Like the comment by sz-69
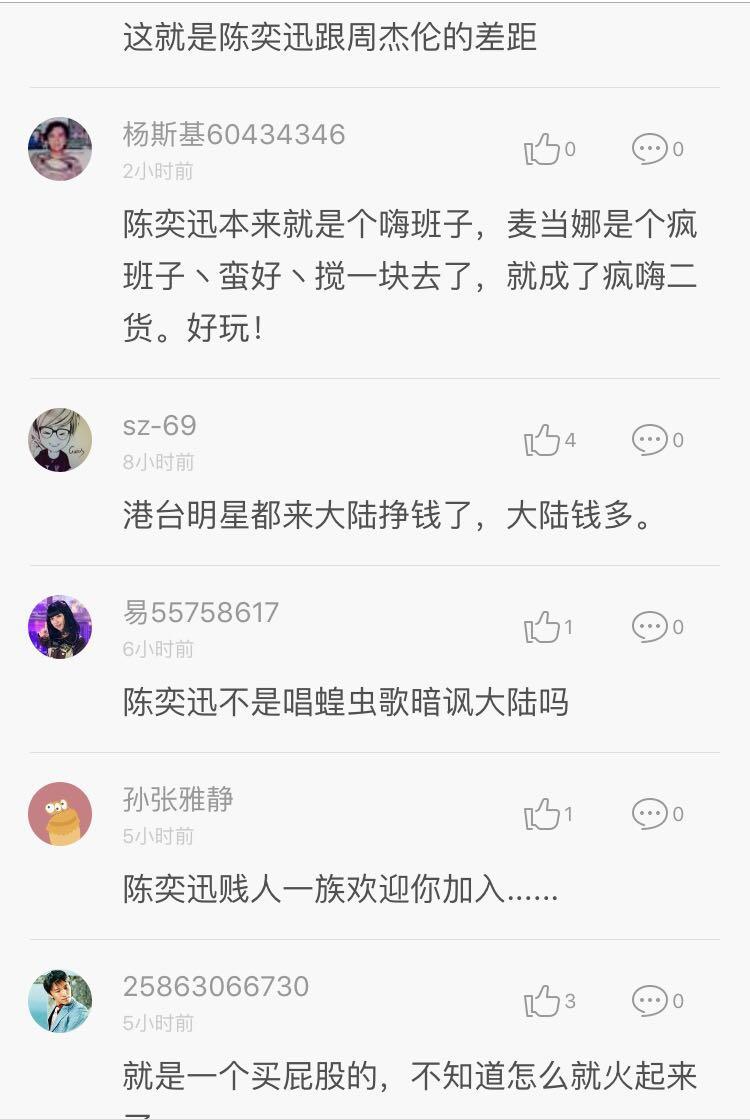The height and width of the screenshot is (1120, 750). pos(543,440)
